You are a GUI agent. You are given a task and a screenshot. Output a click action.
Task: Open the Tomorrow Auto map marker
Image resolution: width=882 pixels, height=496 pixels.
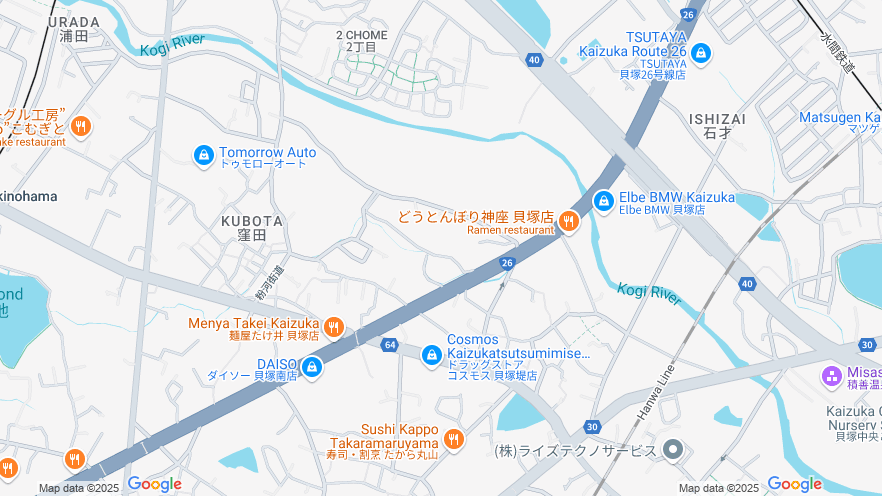(x=204, y=155)
